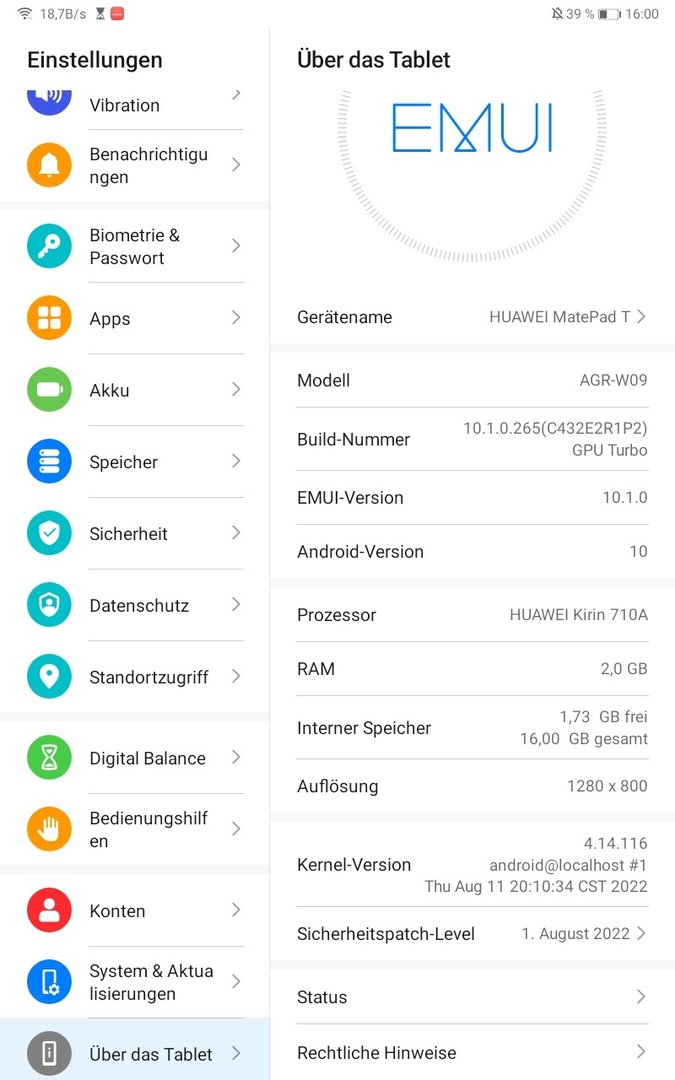Viewport: 675px width, 1080px height.
Task: Open Konten settings
Action: [135, 911]
